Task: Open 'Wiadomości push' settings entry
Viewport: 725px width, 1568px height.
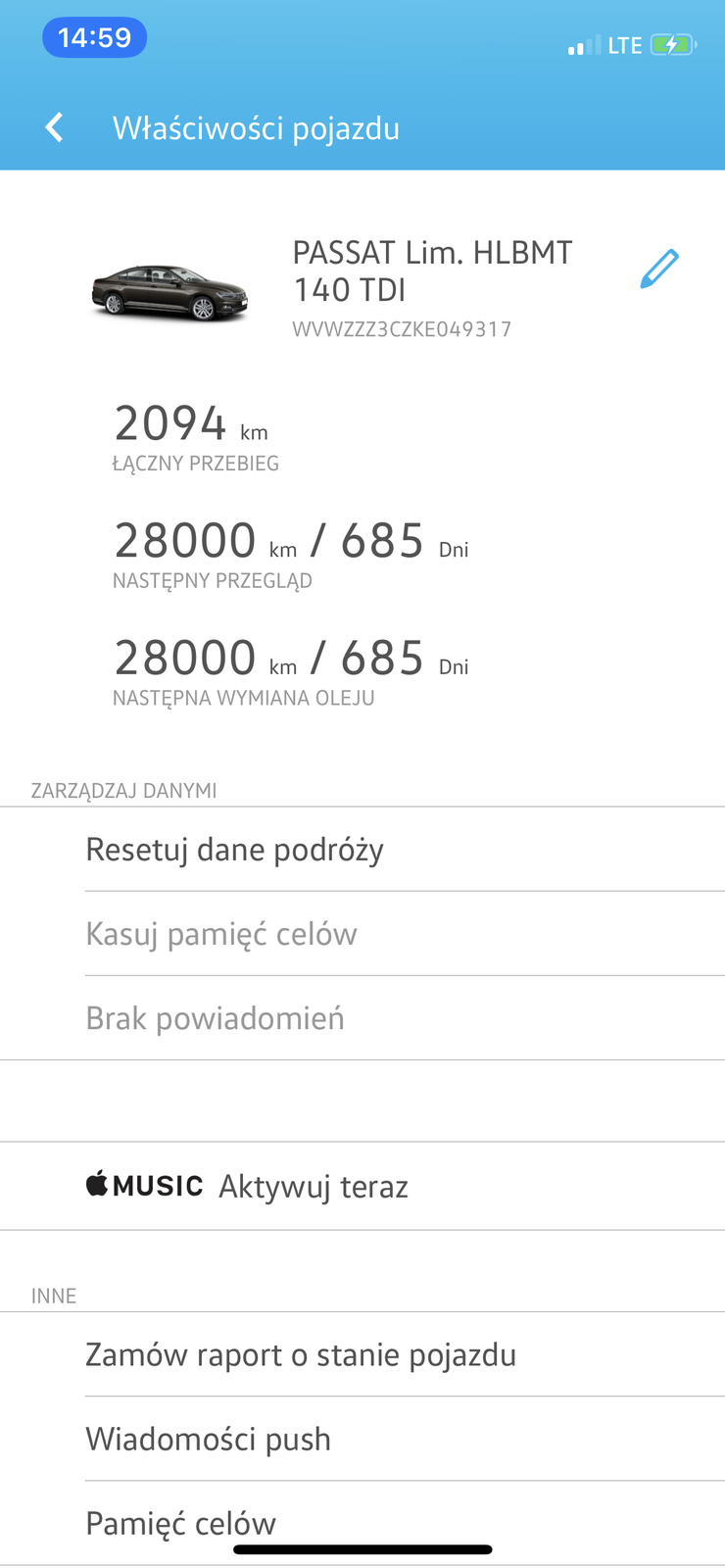Action: point(208,1440)
